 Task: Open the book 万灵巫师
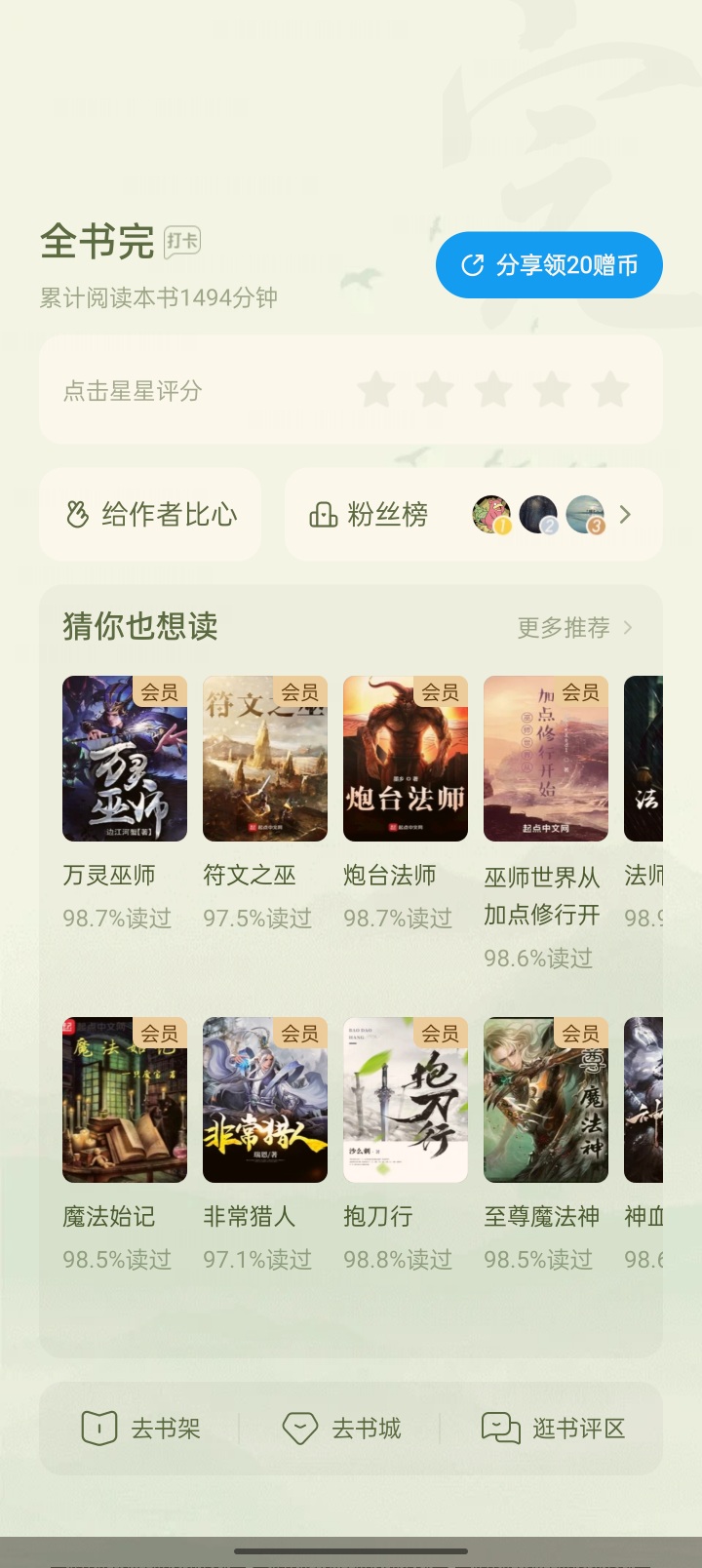click(x=125, y=759)
